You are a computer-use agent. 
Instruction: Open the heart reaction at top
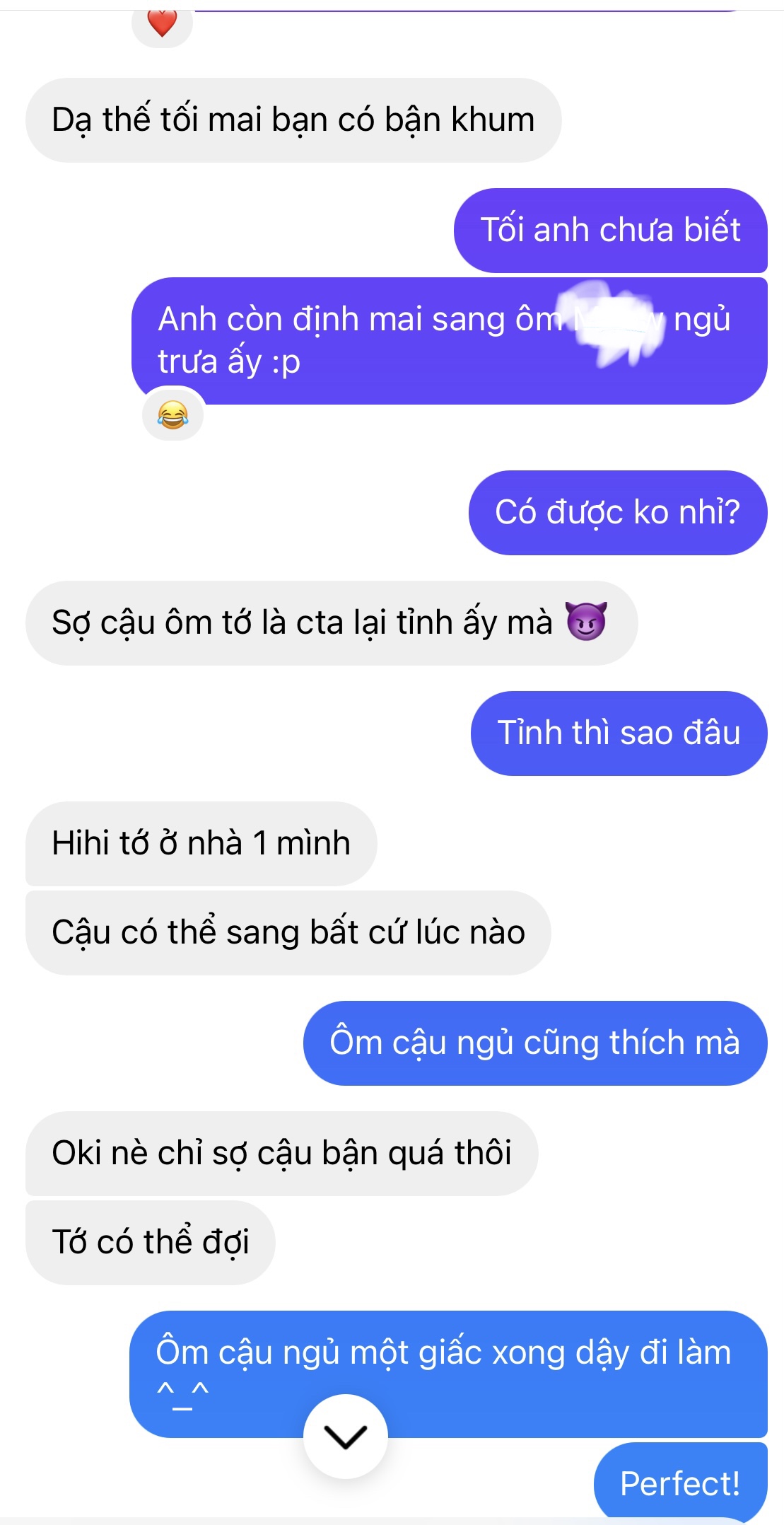click(163, 24)
